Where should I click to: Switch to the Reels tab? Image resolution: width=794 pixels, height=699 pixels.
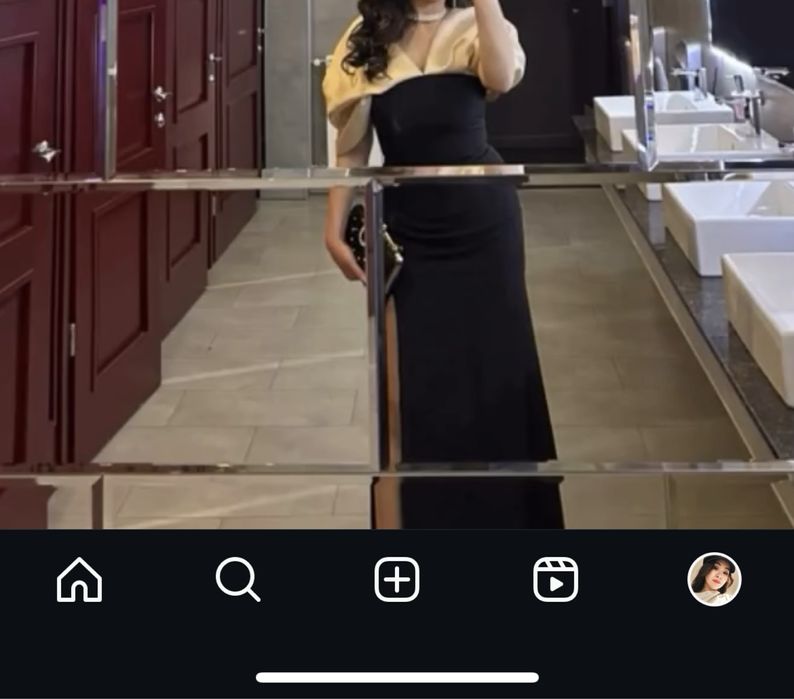click(555, 580)
